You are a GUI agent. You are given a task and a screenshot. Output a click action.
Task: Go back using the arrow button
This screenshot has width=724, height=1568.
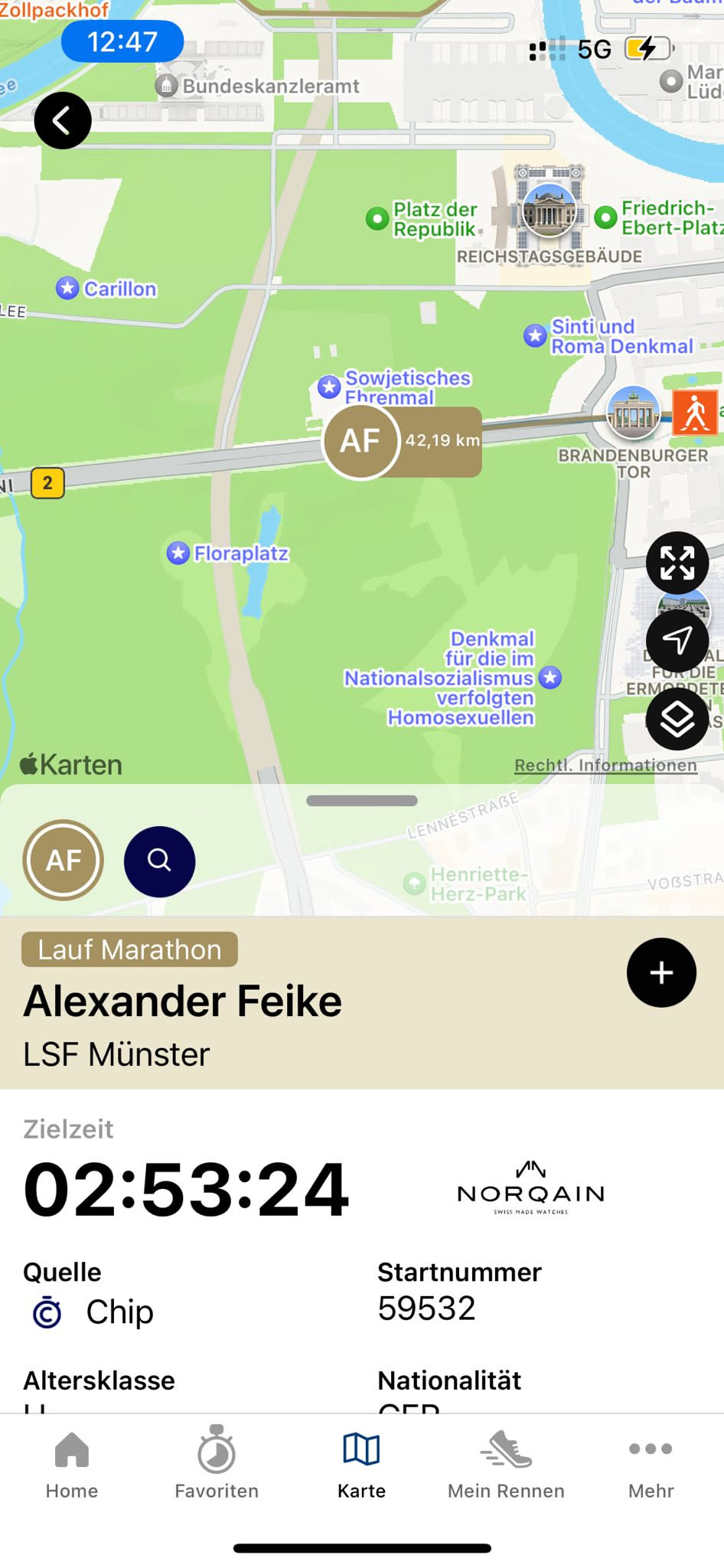(63, 121)
